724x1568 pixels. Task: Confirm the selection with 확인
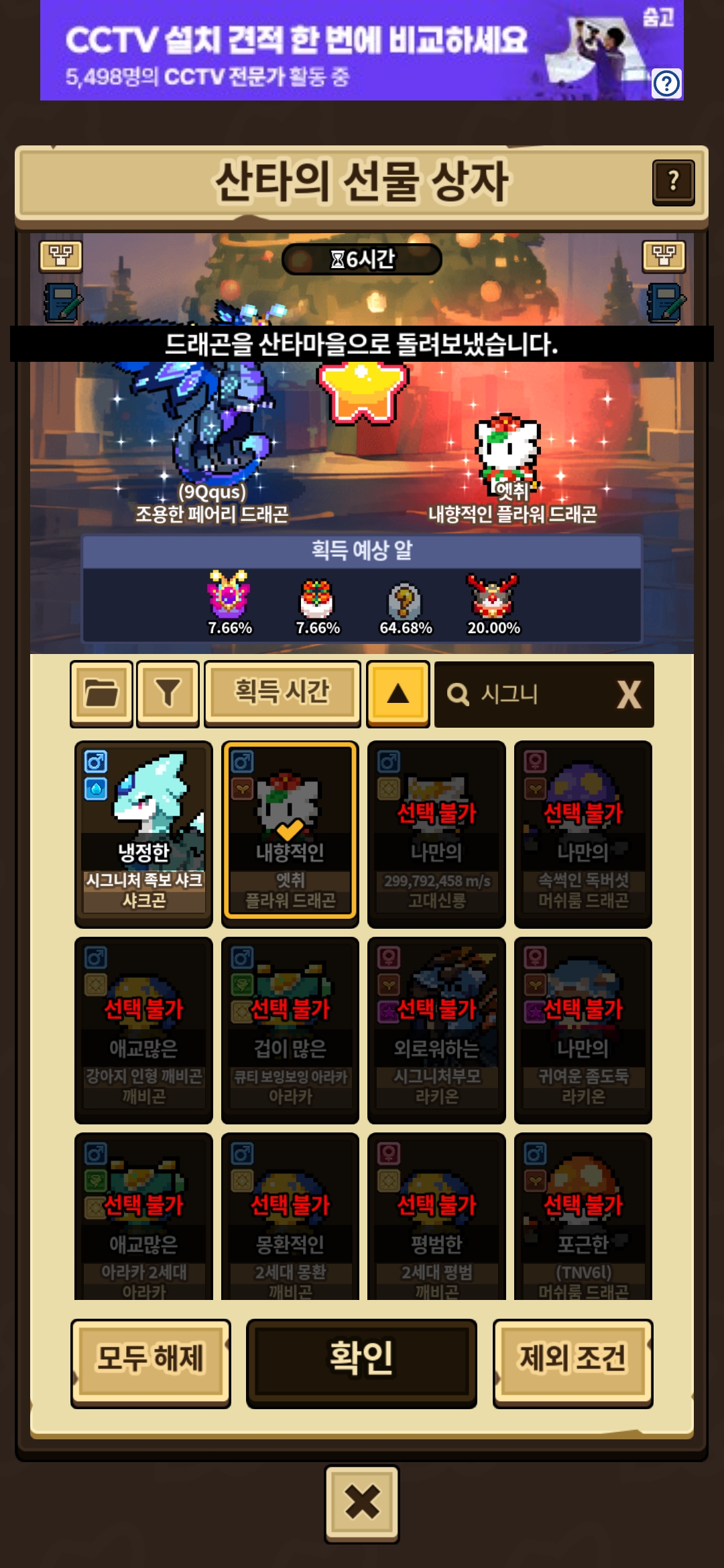[361, 1360]
